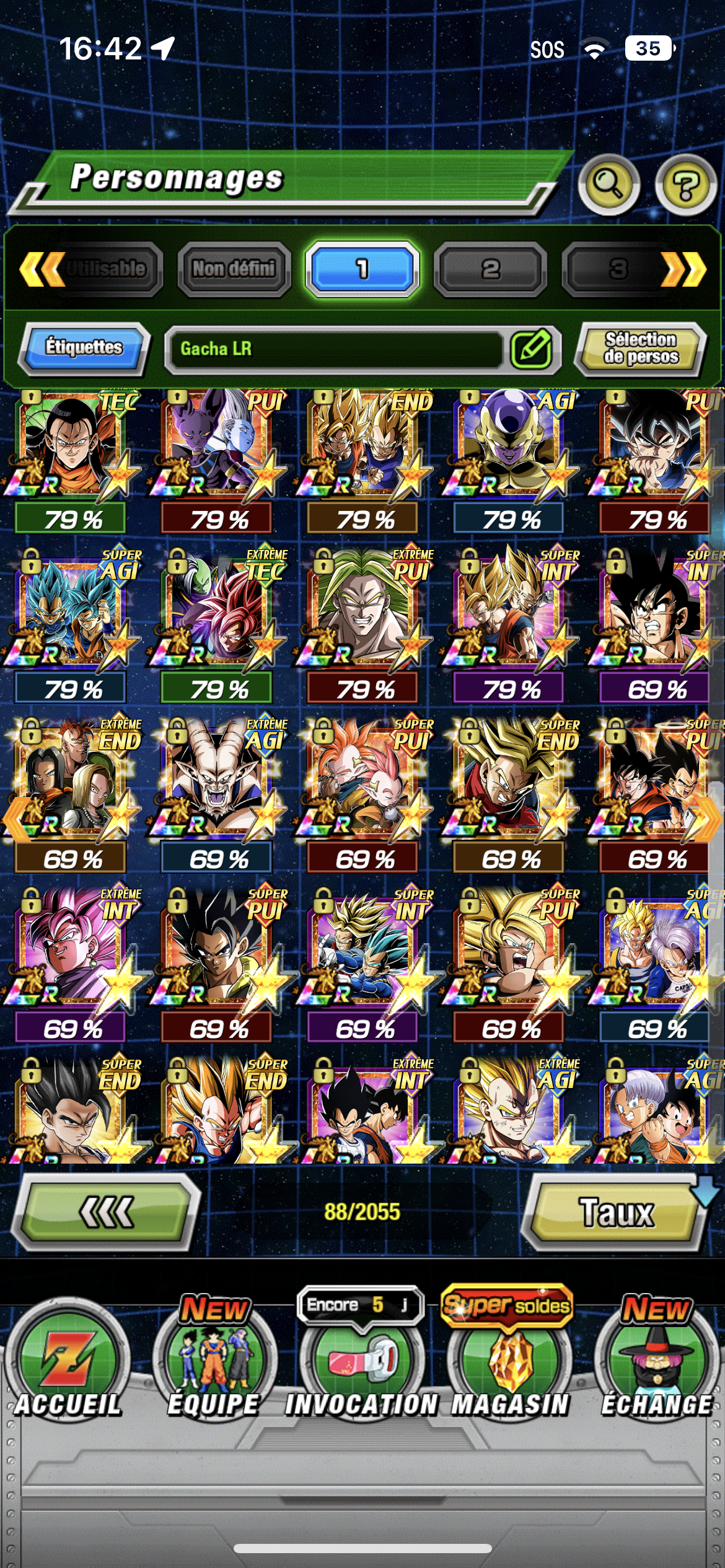Open the Extrême END androids card
This screenshot has width=725, height=1568.
click(72, 780)
